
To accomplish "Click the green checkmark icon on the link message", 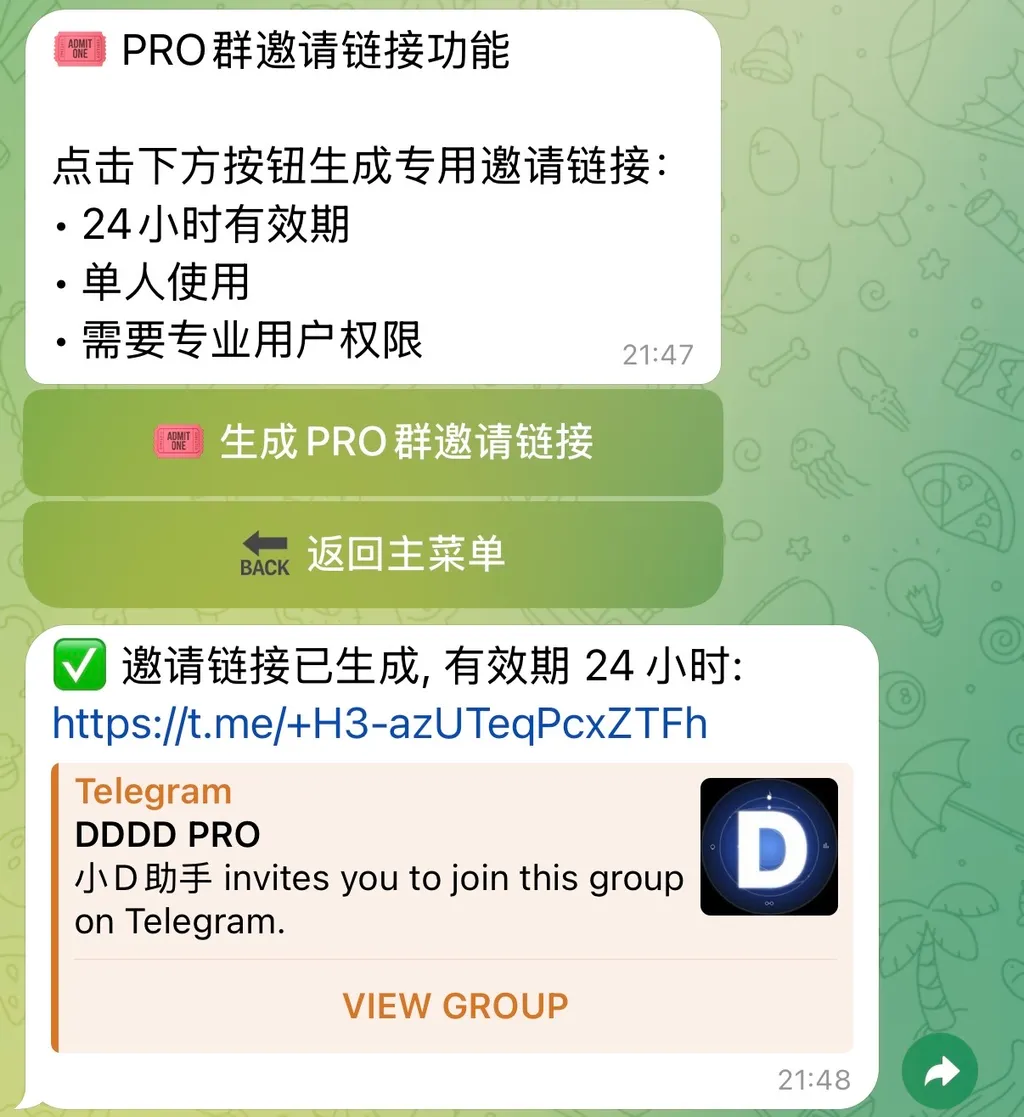I will coord(79,665).
